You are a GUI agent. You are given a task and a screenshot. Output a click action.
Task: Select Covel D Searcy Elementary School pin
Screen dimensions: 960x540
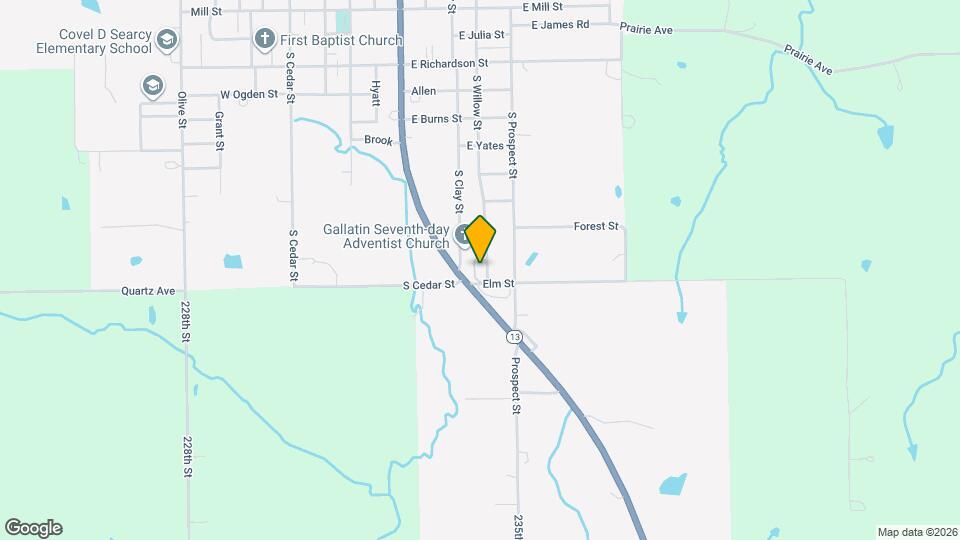point(167,41)
